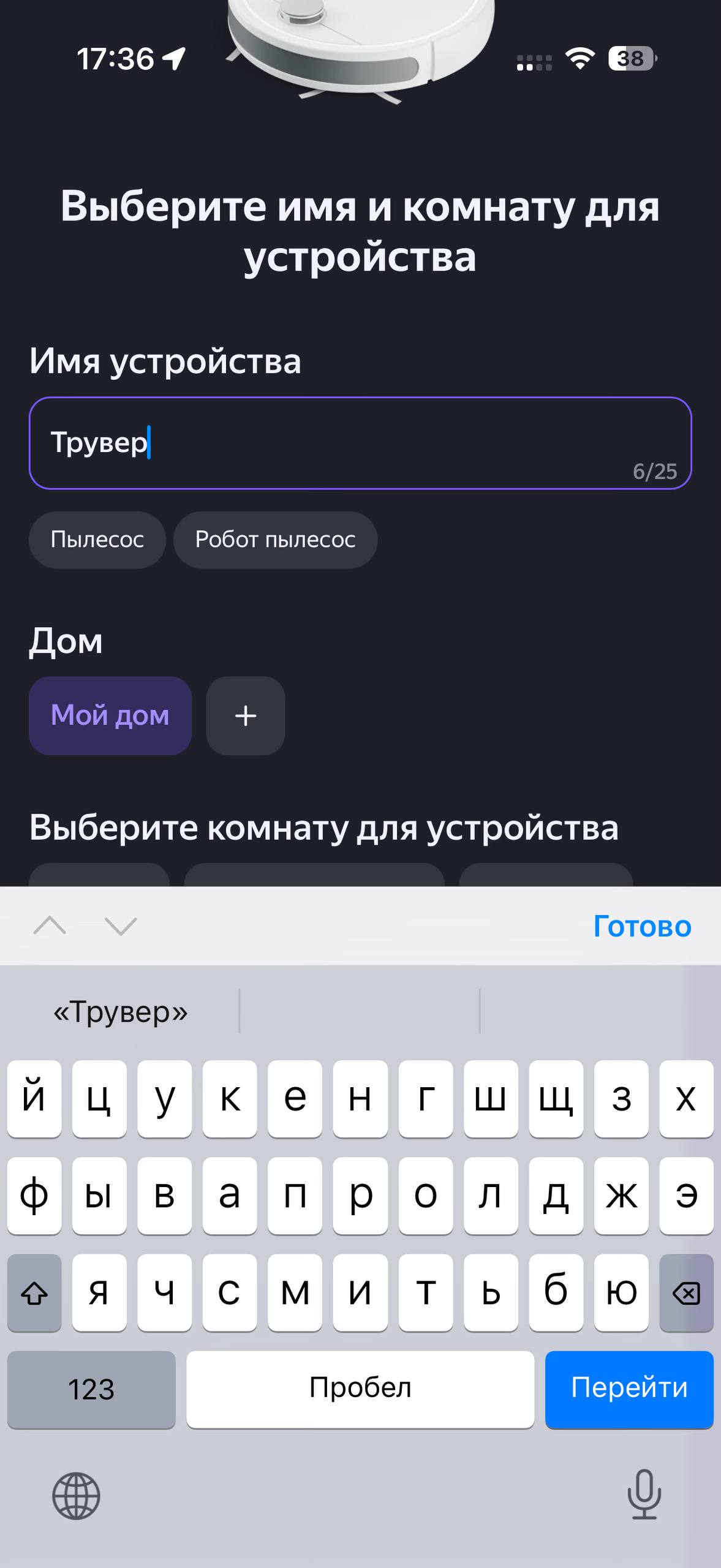Tap the shift key on keyboard
721x1568 pixels.
tap(34, 1292)
